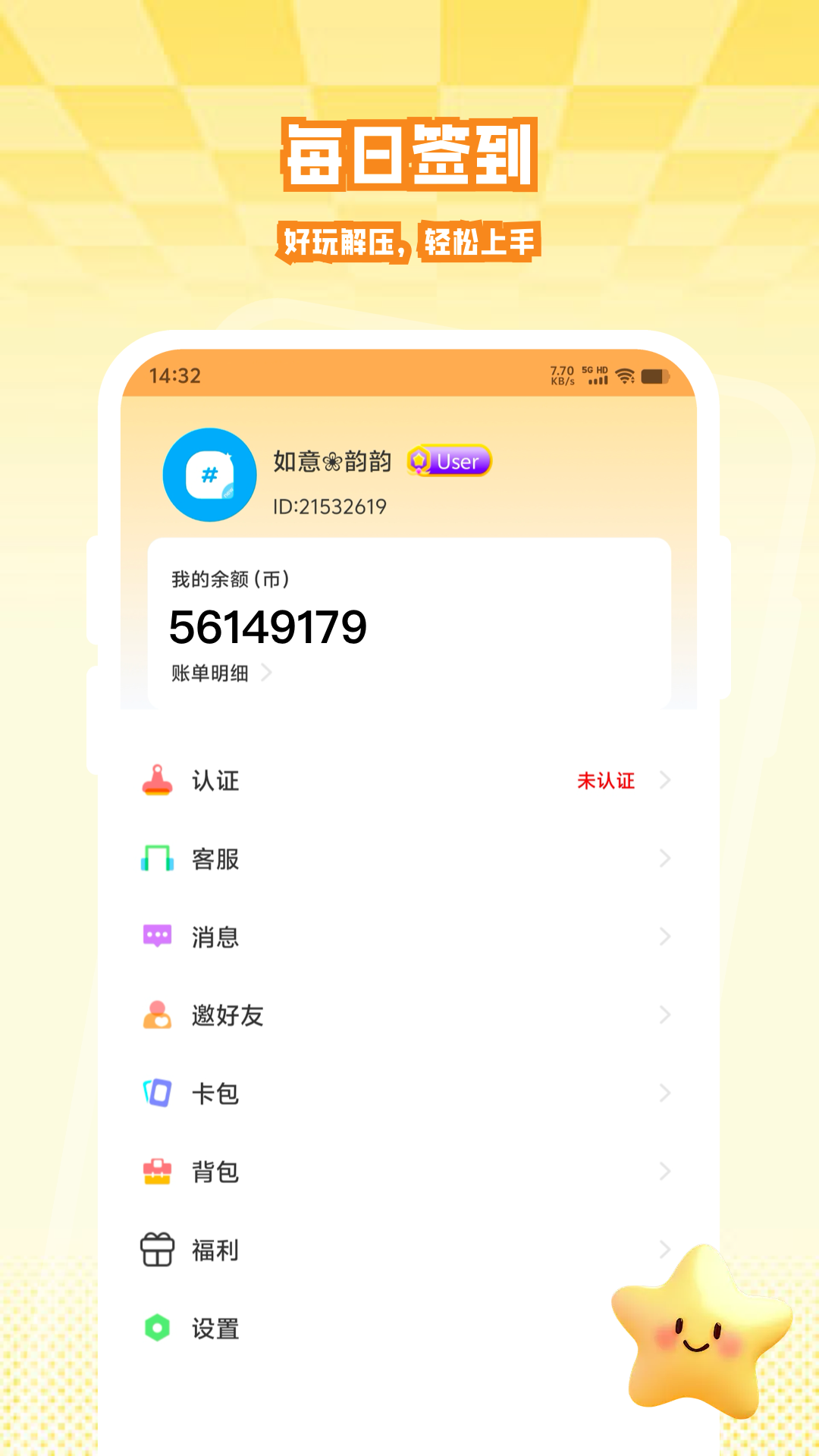Viewport: 819px width, 1456px height.
Task: Click the 设置 gear icon
Action: coord(157,1328)
